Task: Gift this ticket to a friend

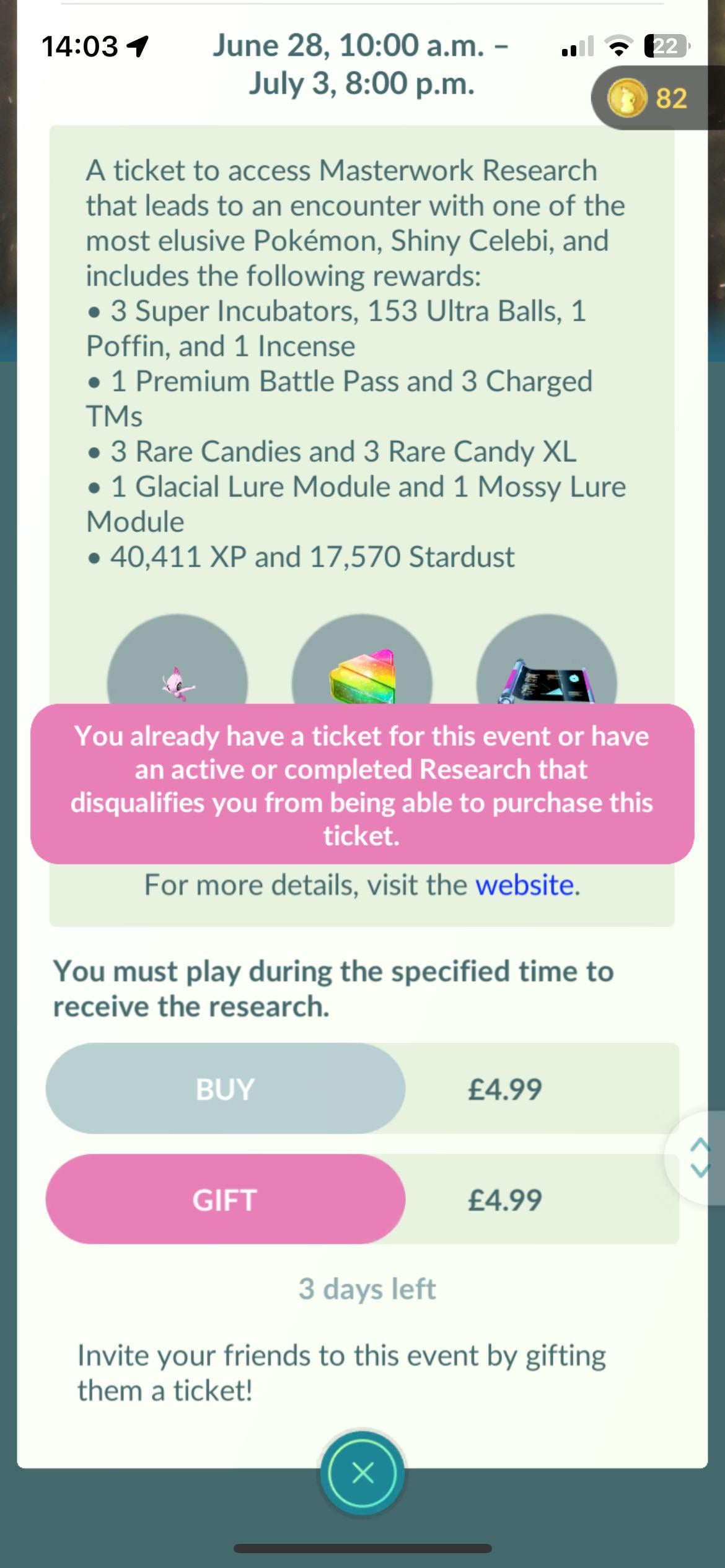Action: pos(225,1200)
